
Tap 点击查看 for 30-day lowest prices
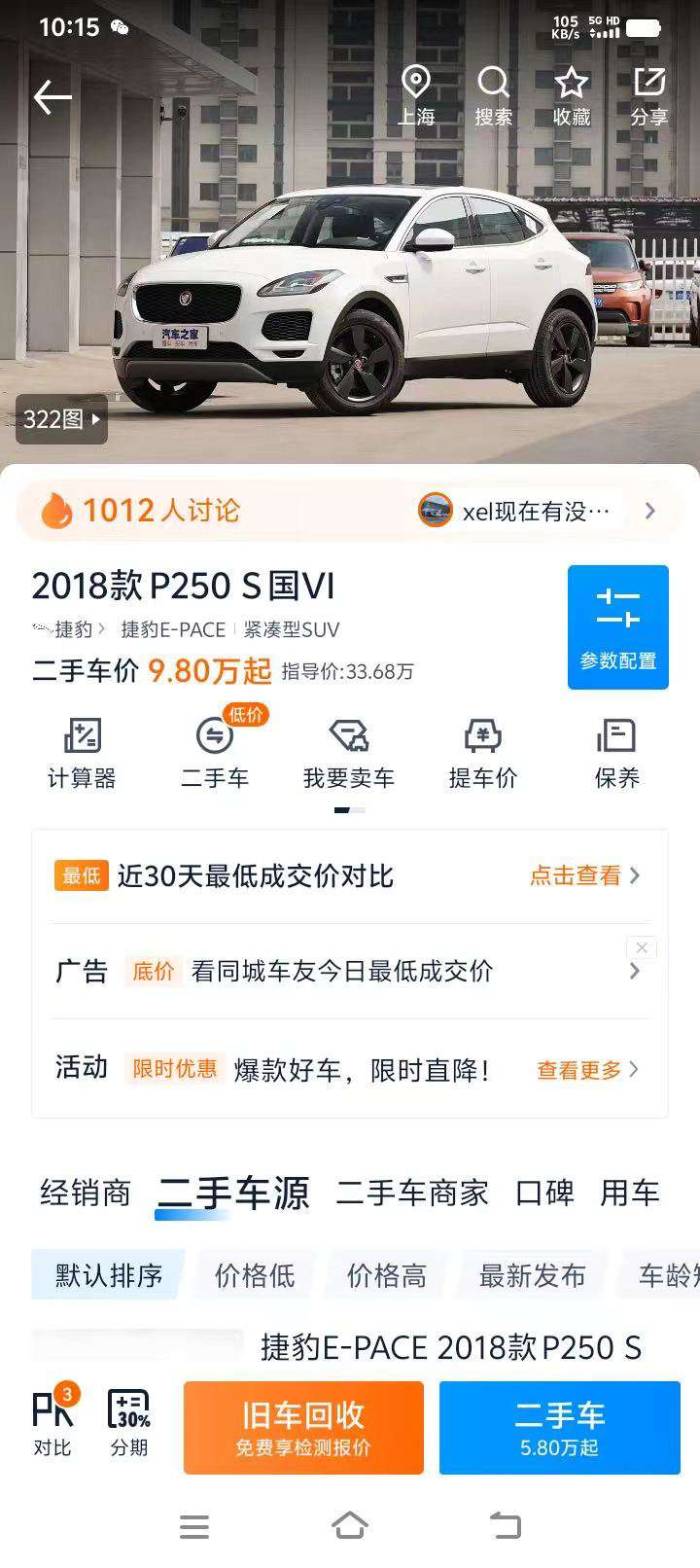(584, 875)
